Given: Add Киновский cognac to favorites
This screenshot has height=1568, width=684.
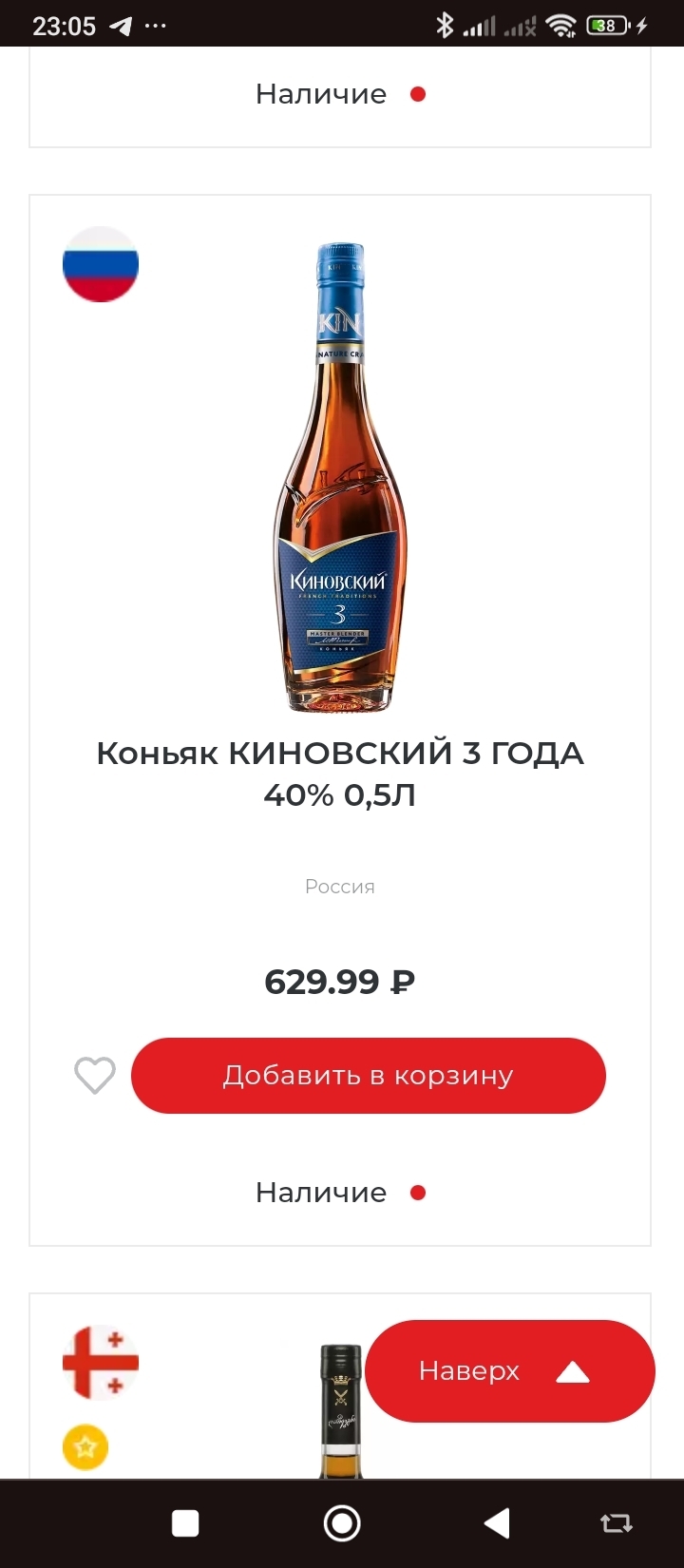Looking at the screenshot, I should [95, 1076].
